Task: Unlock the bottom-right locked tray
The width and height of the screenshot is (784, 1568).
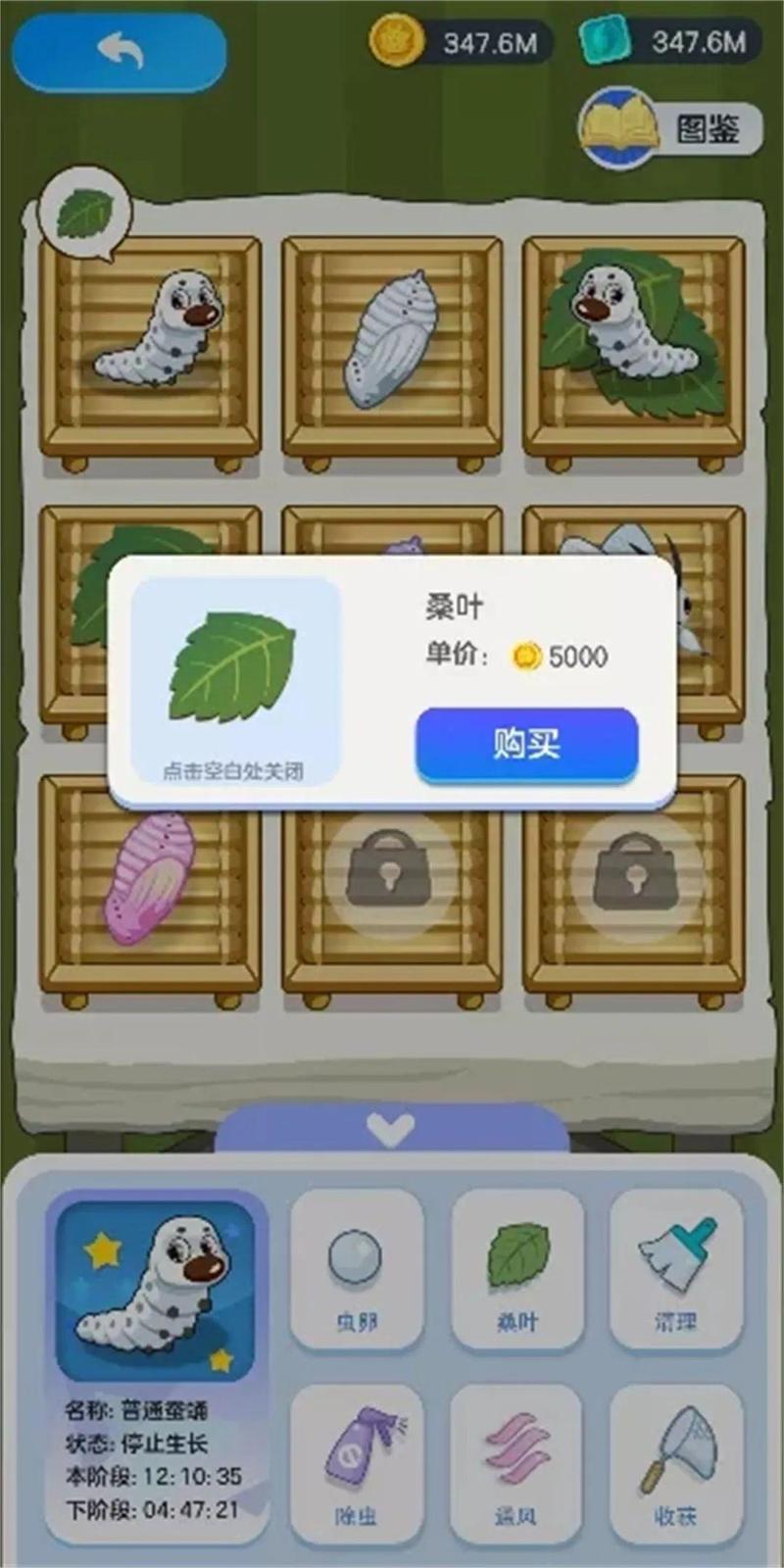Action: (634, 872)
